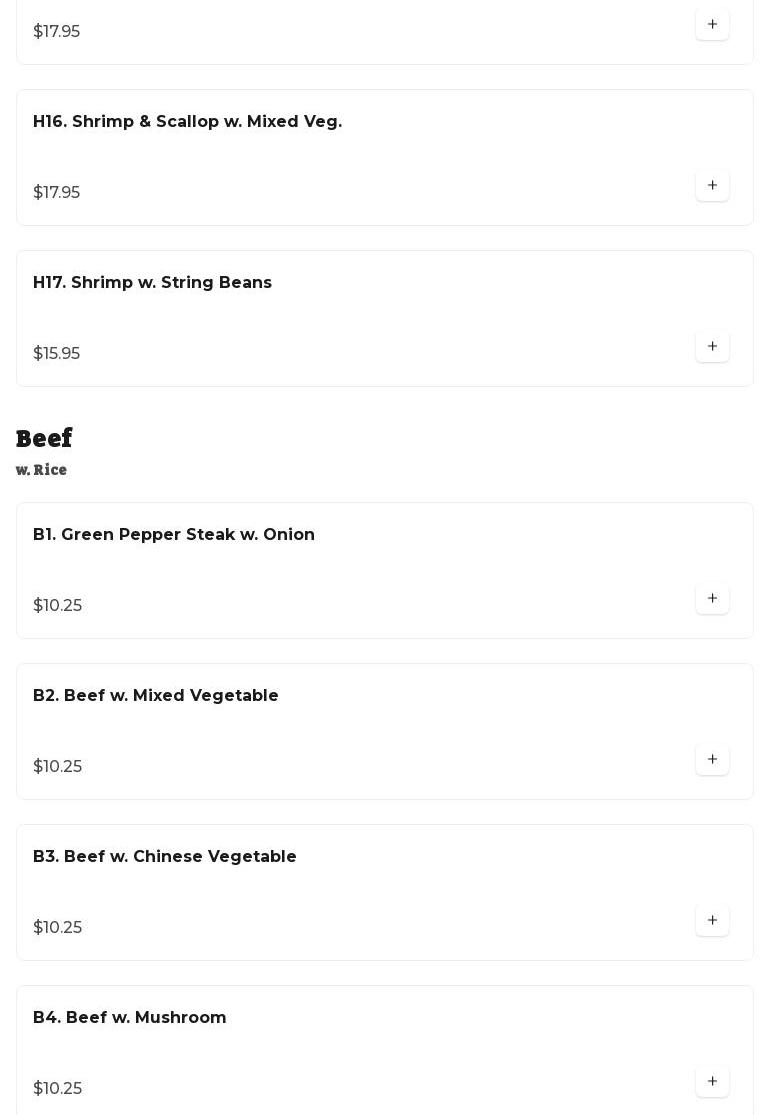The width and height of the screenshot is (770, 1115).
Task: View the B2 Beef w. Mixed Vegetable card
Action: pos(156,696)
